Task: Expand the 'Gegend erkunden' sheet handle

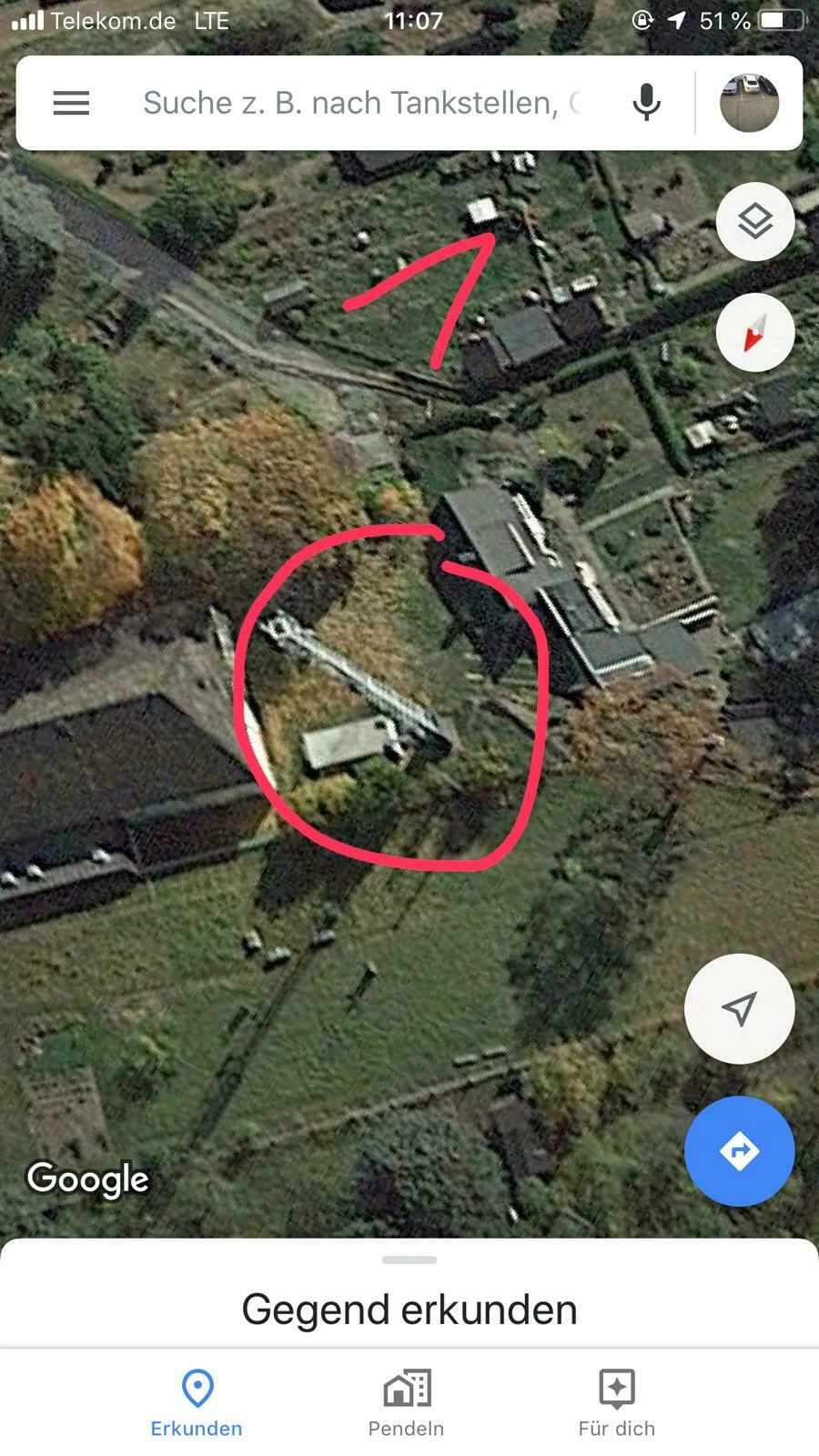Action: point(409,1260)
